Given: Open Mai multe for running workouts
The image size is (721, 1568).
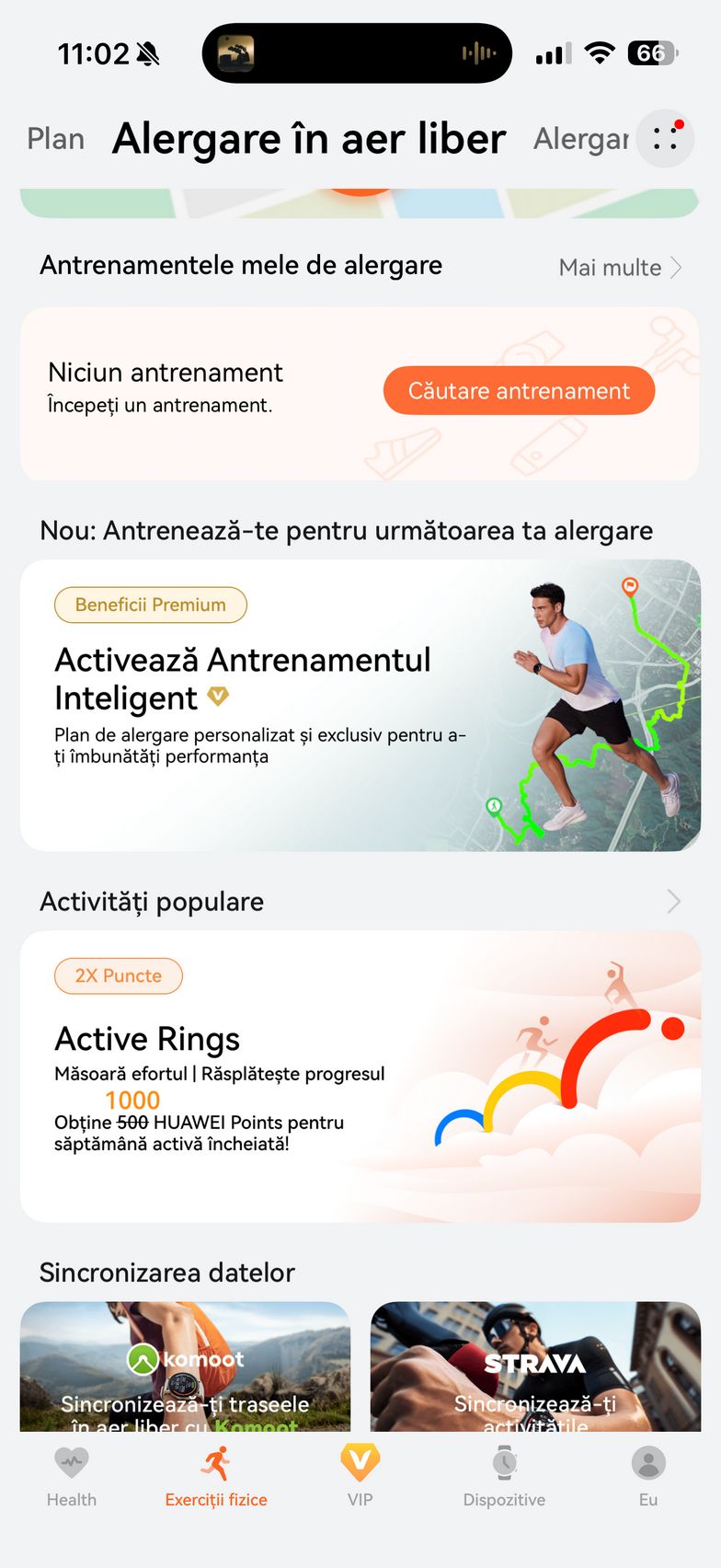Looking at the screenshot, I should tap(620, 268).
